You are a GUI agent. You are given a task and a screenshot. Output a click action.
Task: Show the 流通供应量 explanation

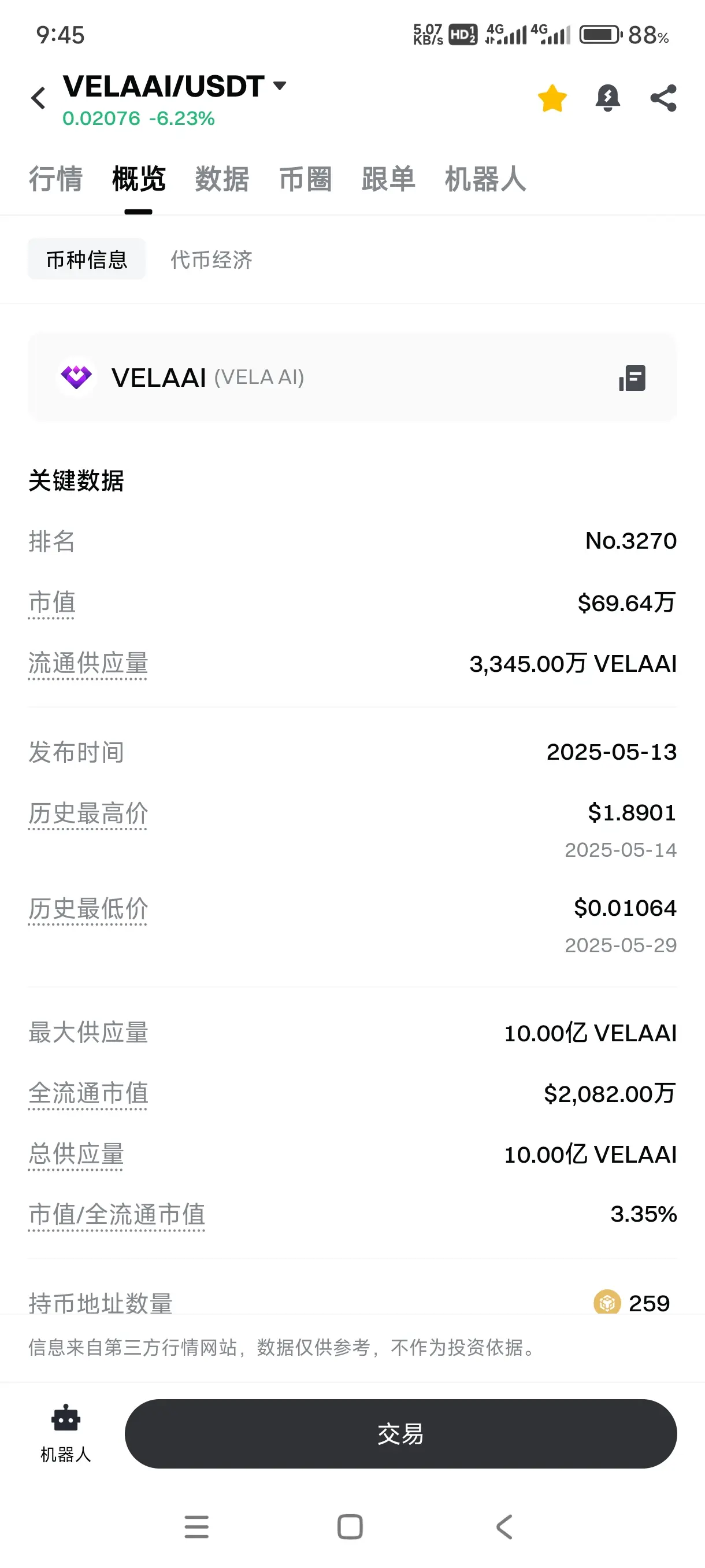coord(88,664)
